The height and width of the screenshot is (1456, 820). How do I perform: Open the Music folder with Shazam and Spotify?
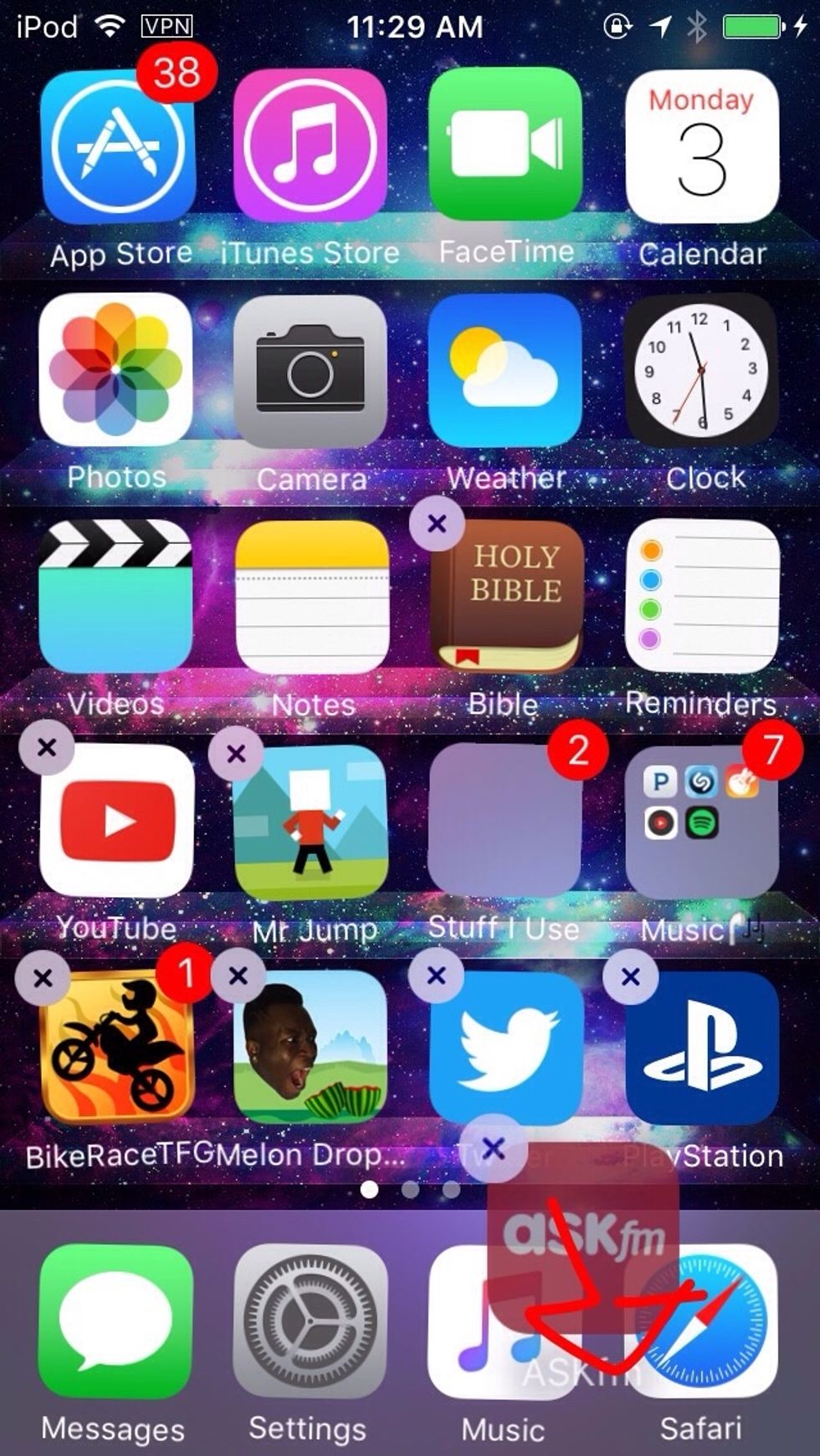[x=702, y=820]
